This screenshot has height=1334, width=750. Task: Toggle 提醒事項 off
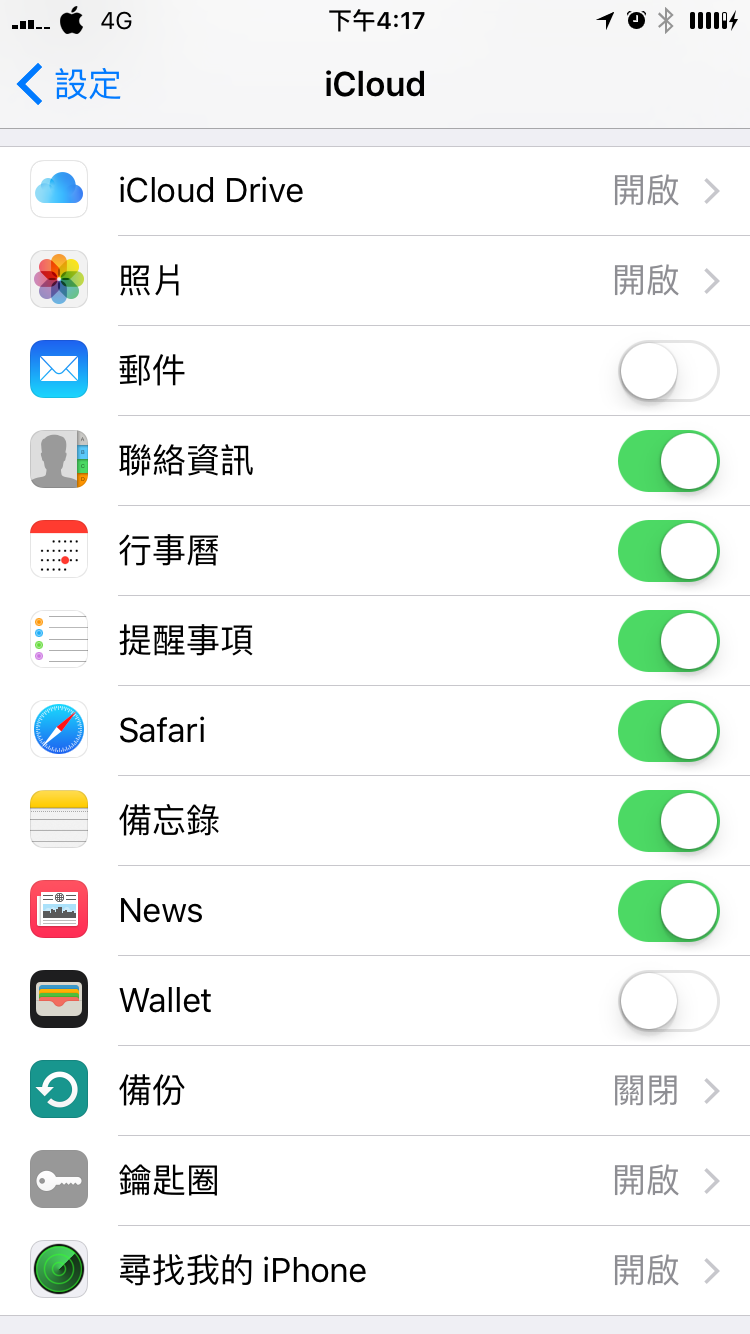coord(668,641)
